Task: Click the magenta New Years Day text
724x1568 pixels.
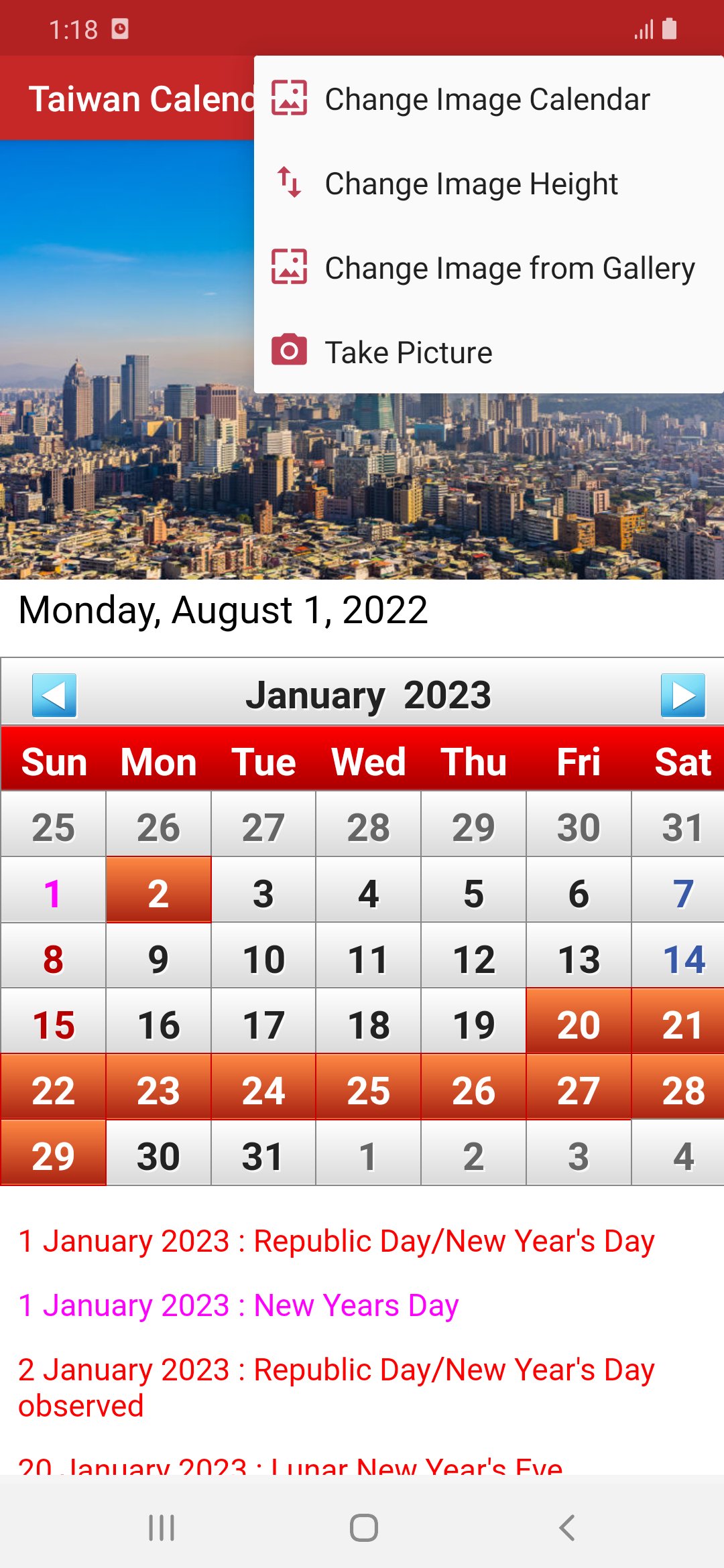Action: pos(238,1305)
